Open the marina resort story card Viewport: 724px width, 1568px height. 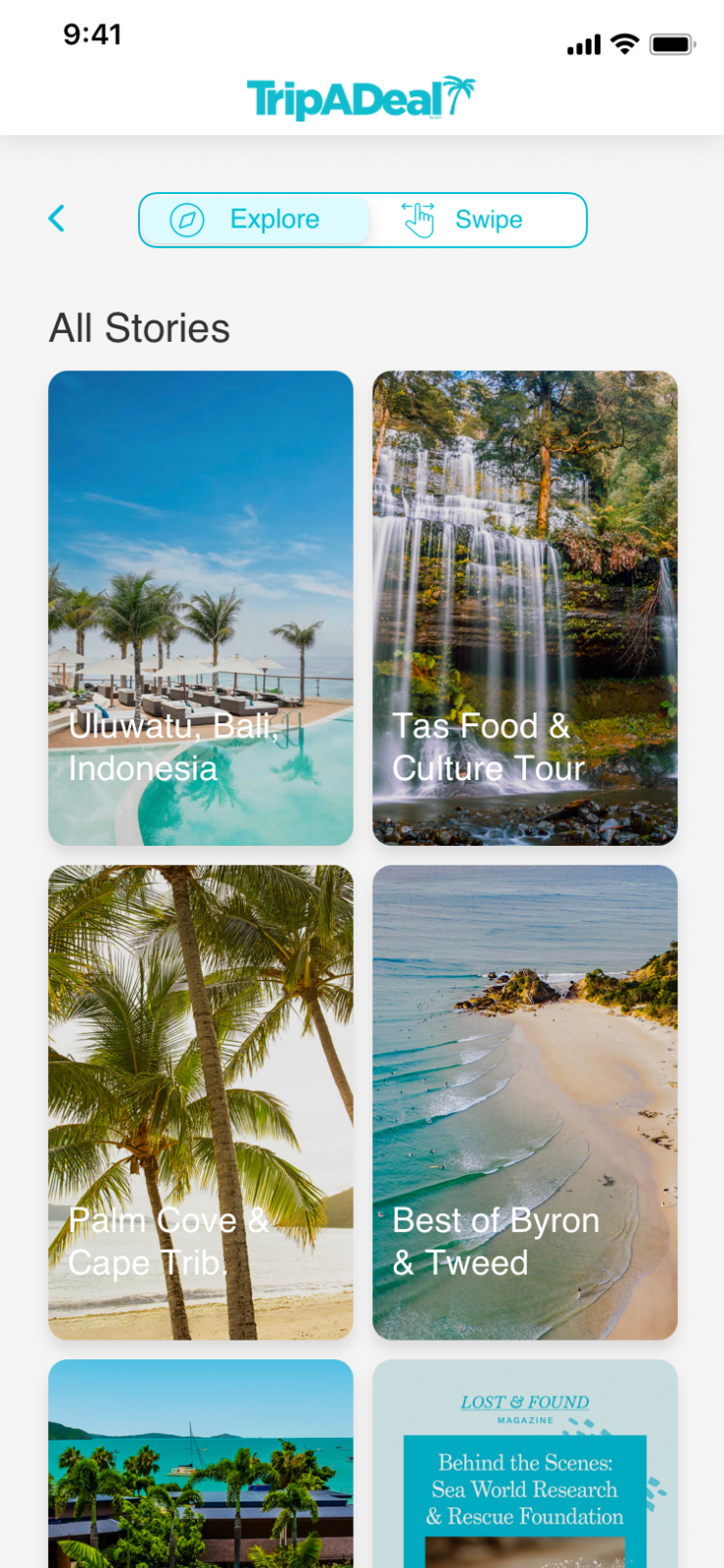(201, 1465)
